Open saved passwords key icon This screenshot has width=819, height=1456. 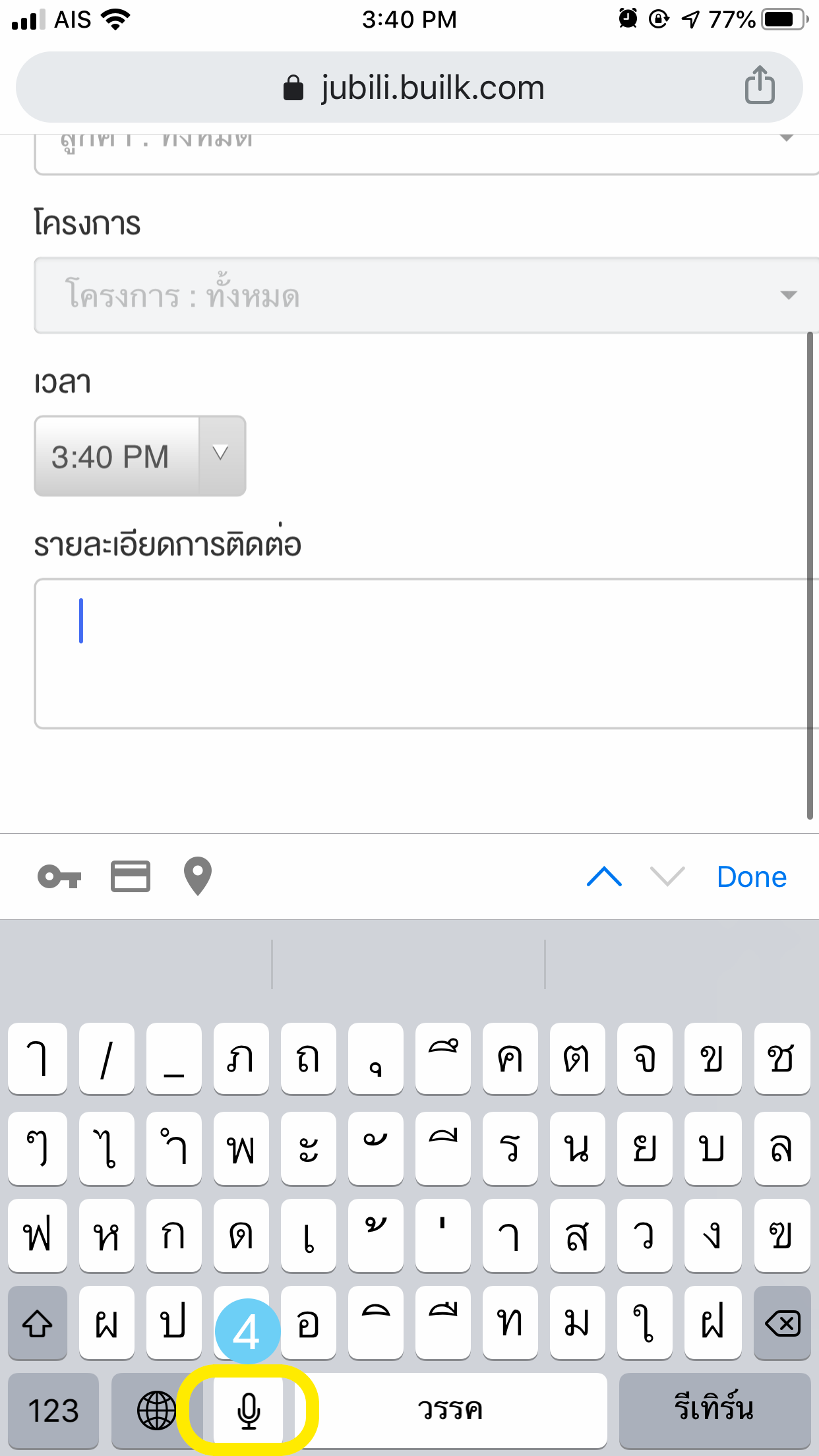tap(59, 877)
